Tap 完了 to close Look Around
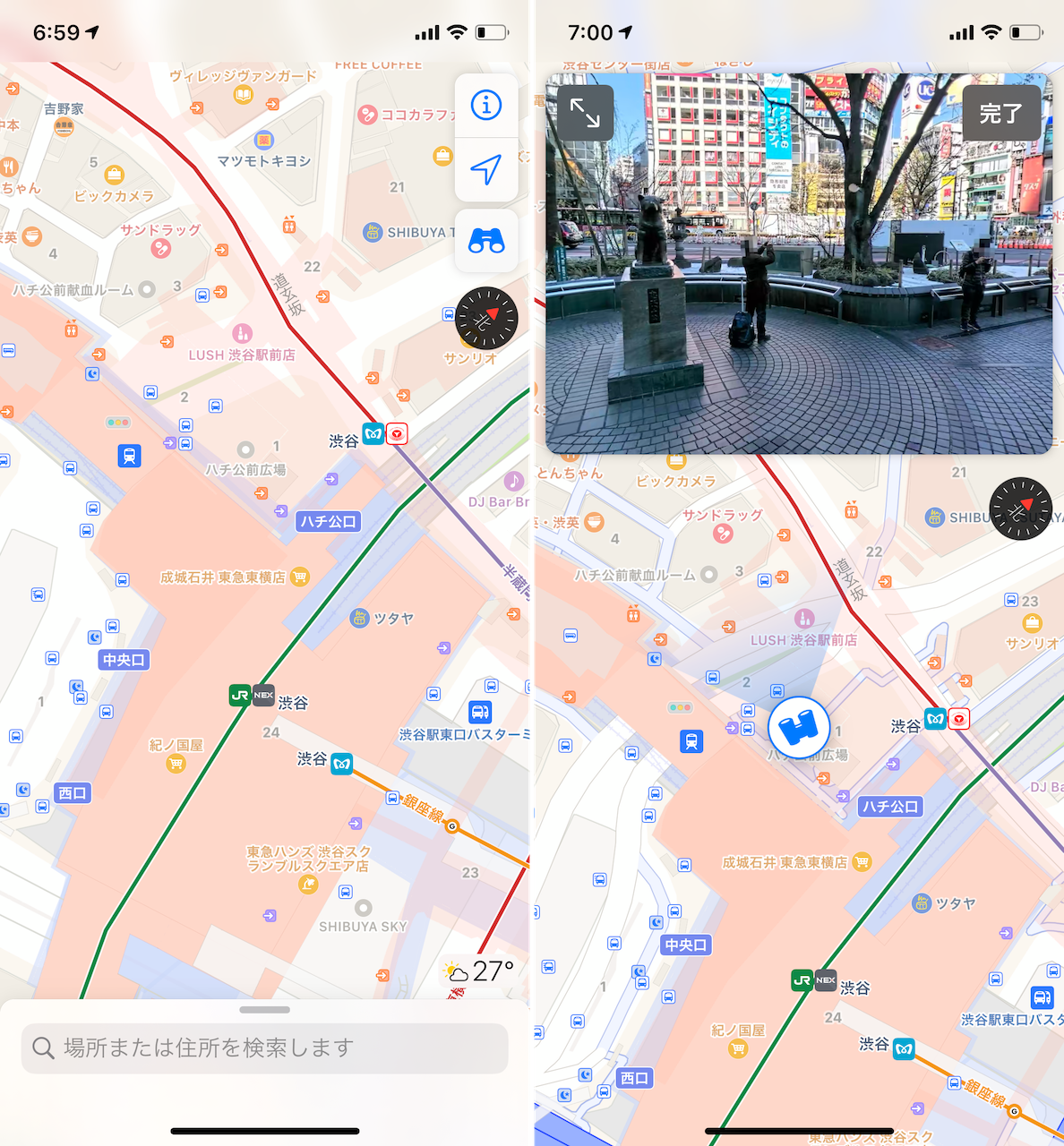Viewport: 1064px width, 1146px height. 1001,113
